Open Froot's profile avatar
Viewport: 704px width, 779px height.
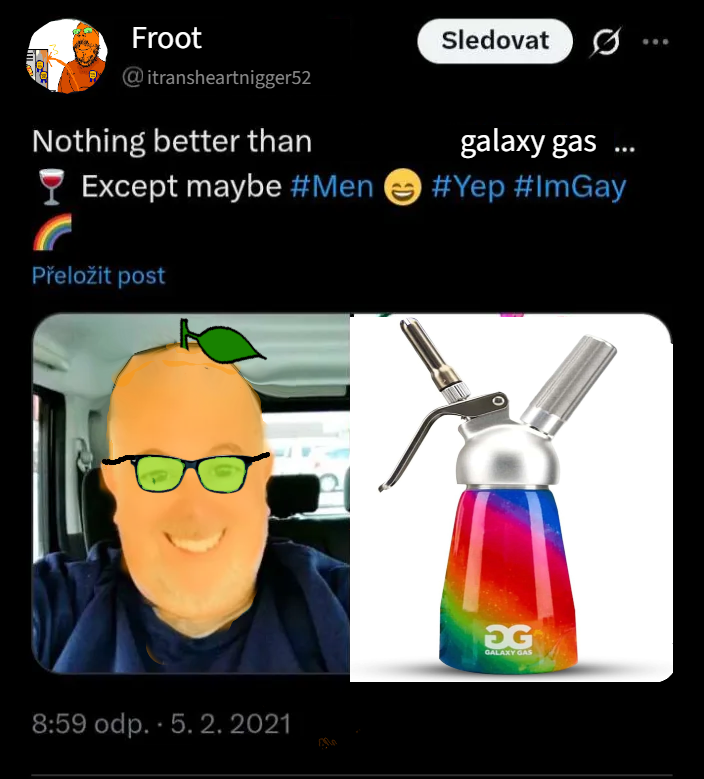click(65, 58)
